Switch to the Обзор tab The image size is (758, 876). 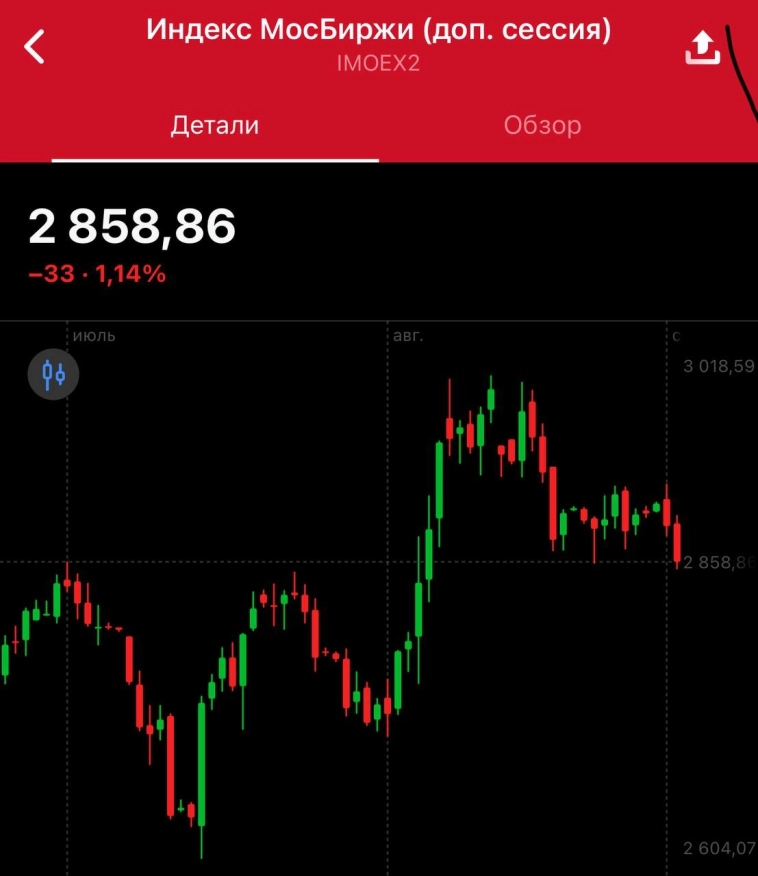tap(541, 125)
